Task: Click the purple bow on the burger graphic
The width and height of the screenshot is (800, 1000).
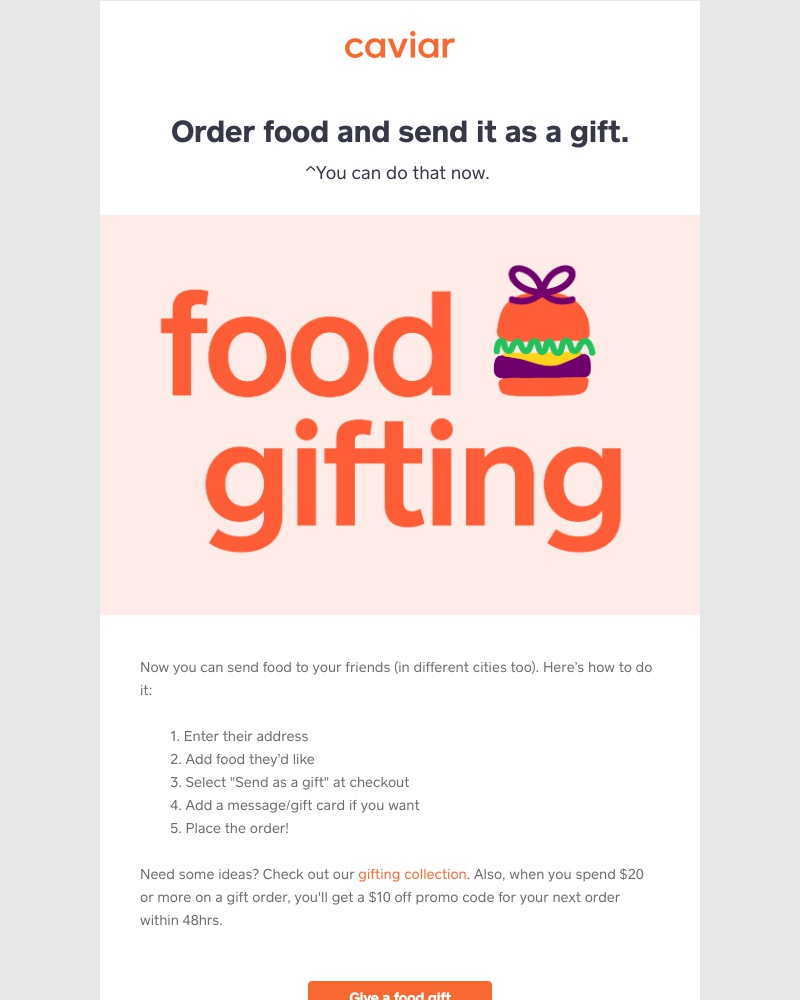Action: coord(540,280)
